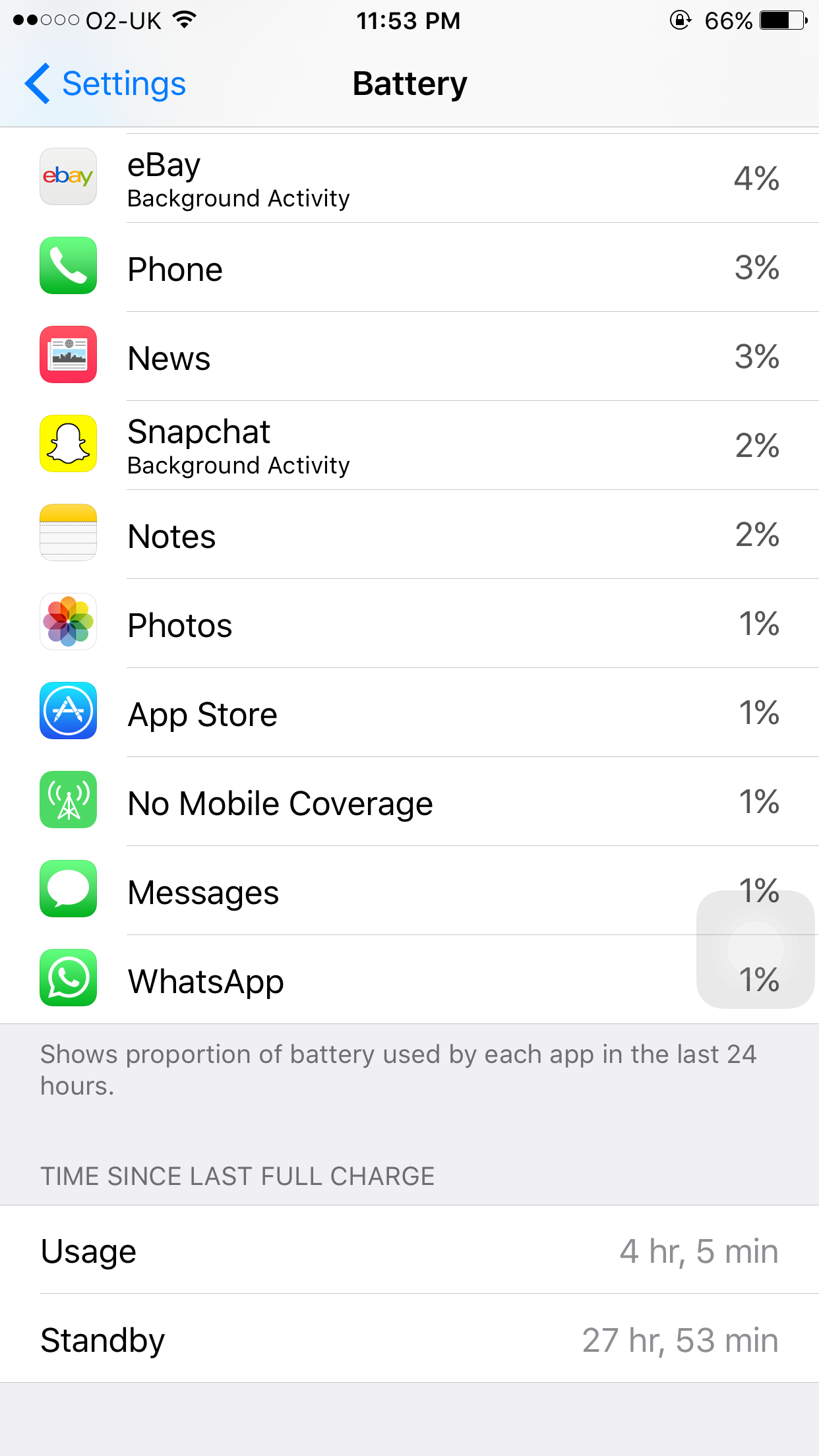The image size is (819, 1456).
Task: Tap the Phone battery usage row
Action: tap(409, 268)
